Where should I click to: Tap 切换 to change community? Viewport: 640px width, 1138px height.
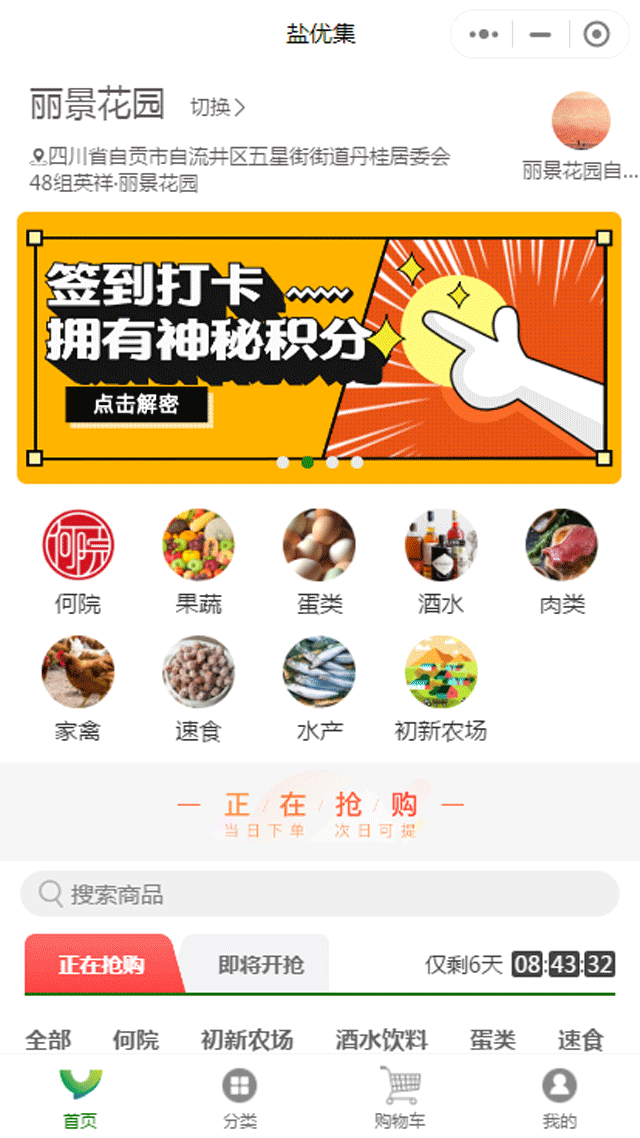217,106
